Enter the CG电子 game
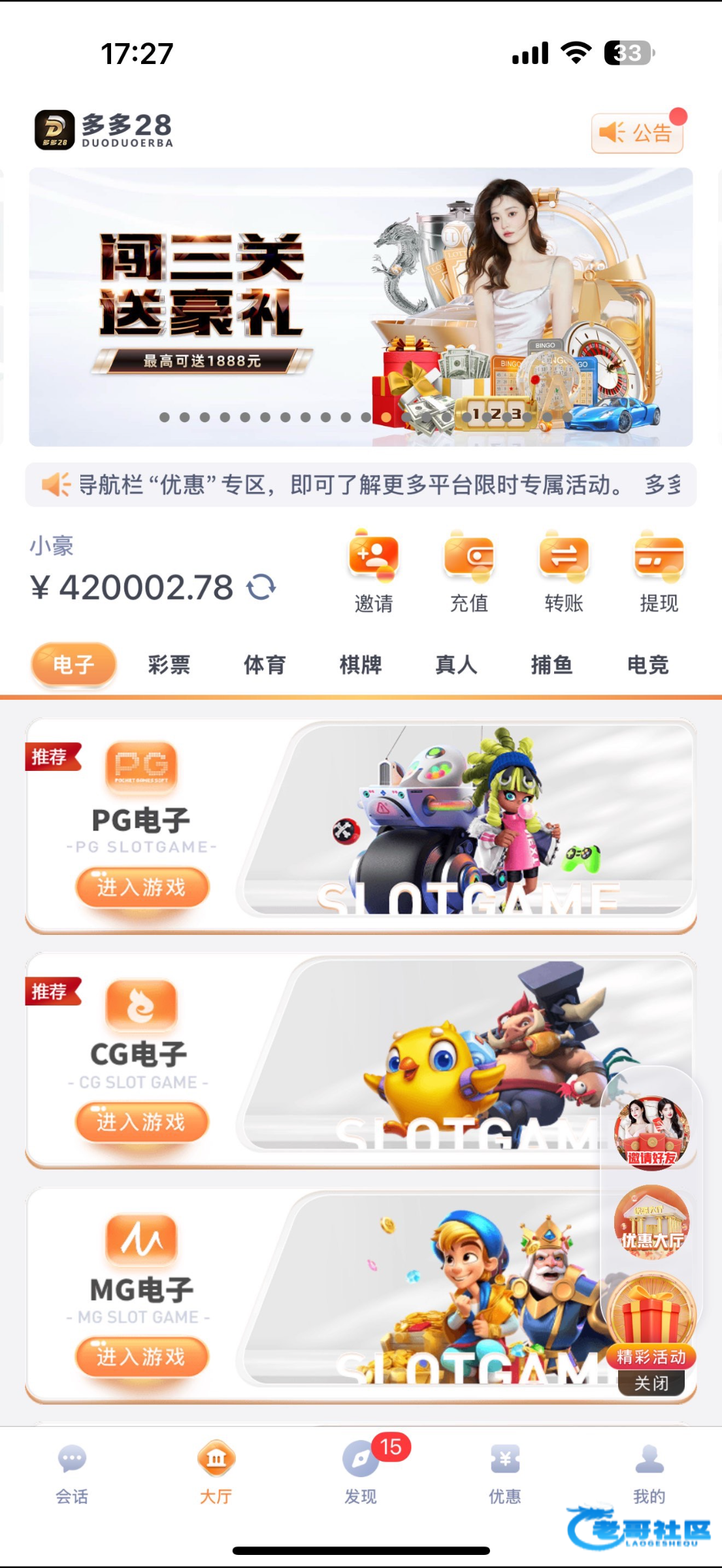This screenshot has width=722, height=1568. (142, 1122)
